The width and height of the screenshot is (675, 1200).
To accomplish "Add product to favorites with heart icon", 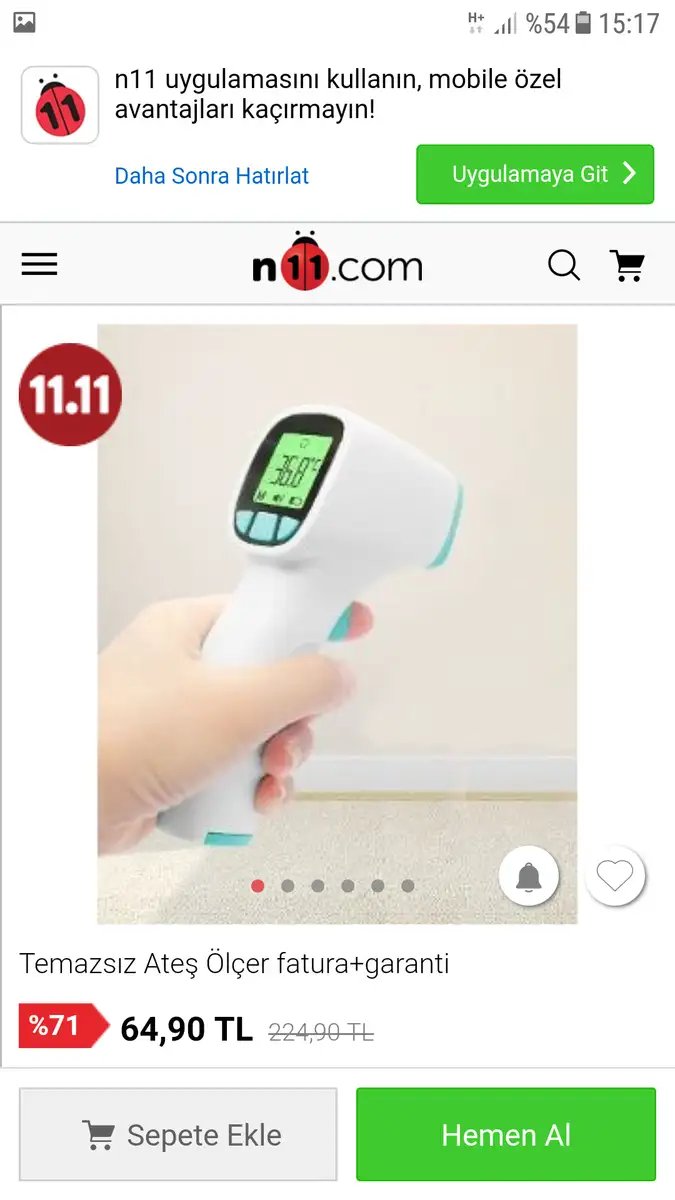I will coord(614,876).
